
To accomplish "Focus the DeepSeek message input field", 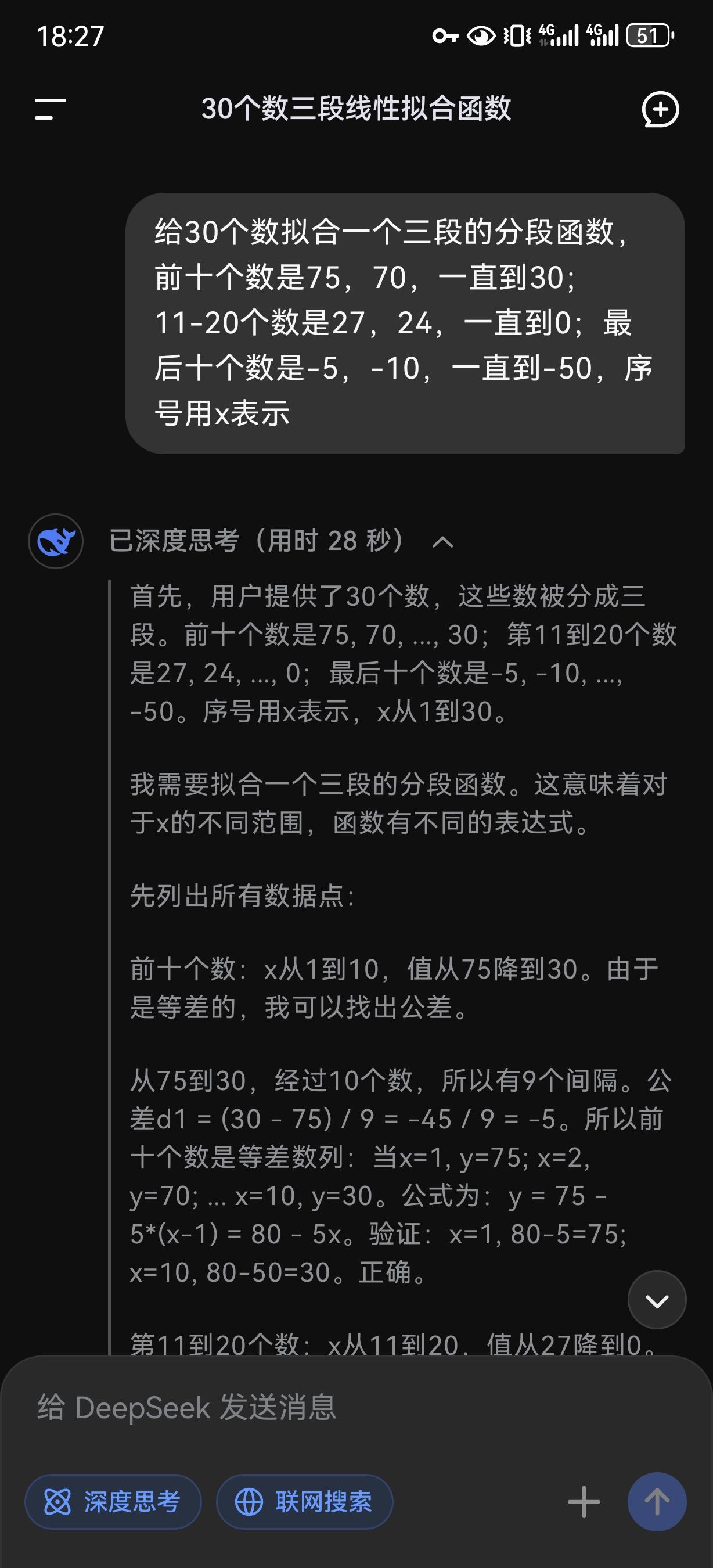I will (x=356, y=1408).
